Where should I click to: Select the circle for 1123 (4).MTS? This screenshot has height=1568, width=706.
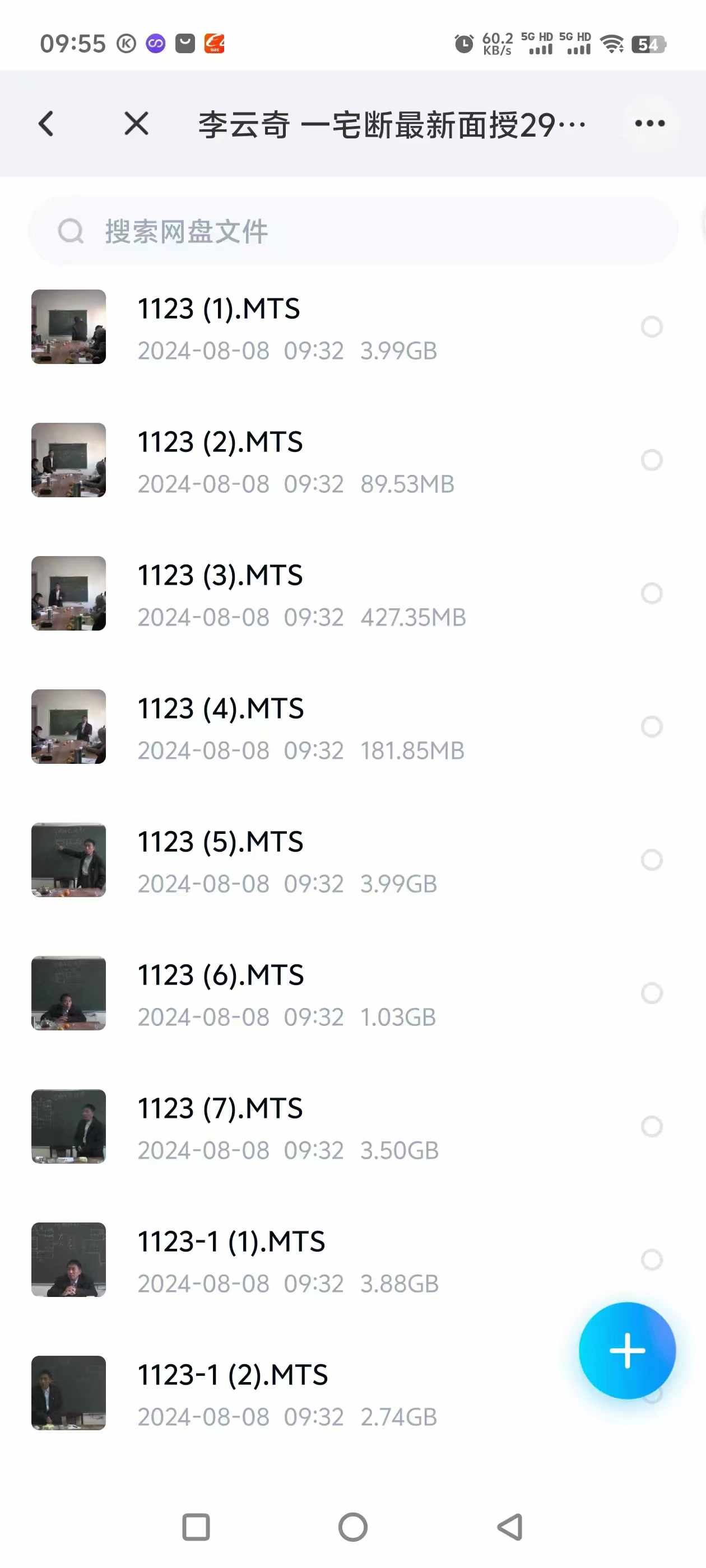tap(651, 727)
